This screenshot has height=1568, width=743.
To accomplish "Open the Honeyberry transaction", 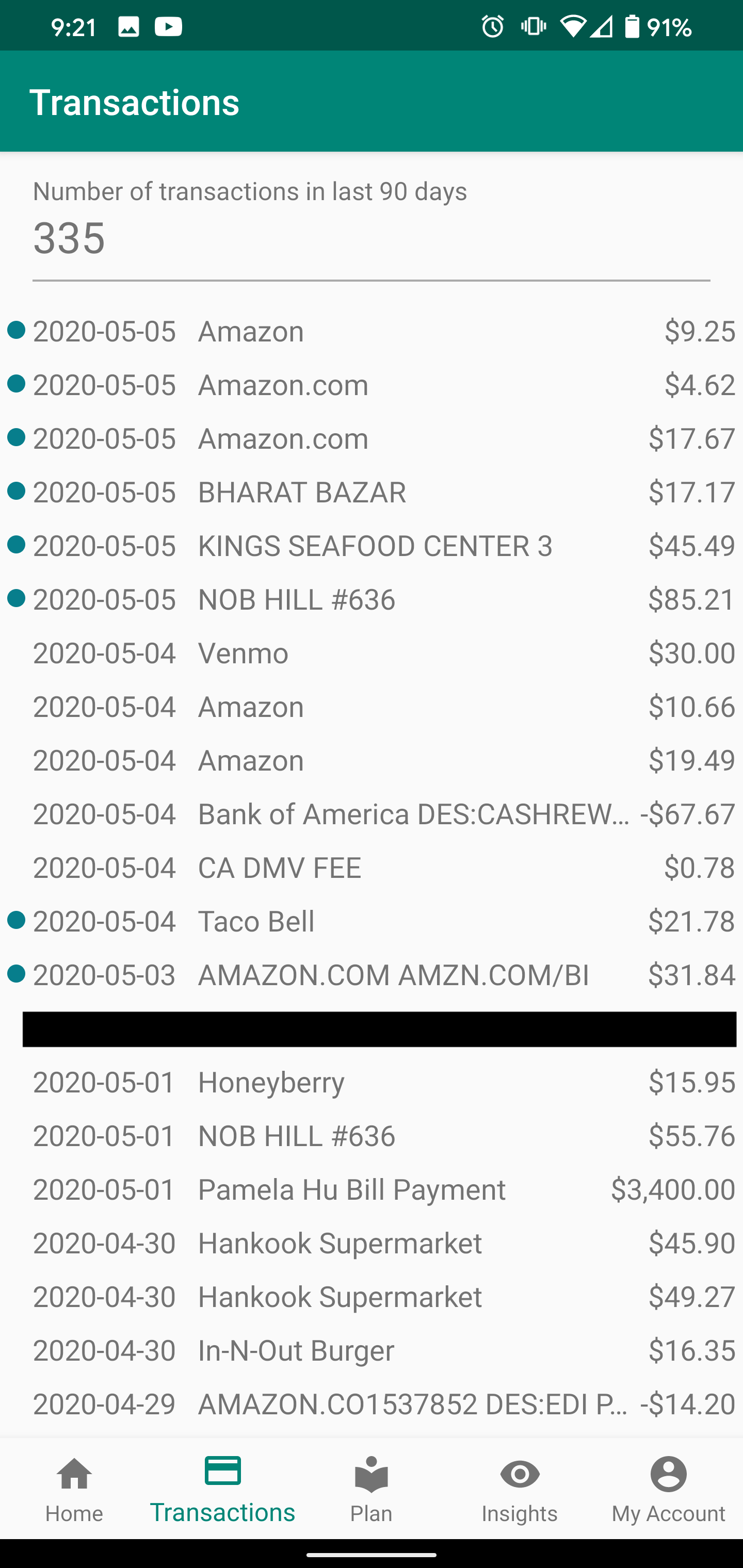I will click(372, 1082).
